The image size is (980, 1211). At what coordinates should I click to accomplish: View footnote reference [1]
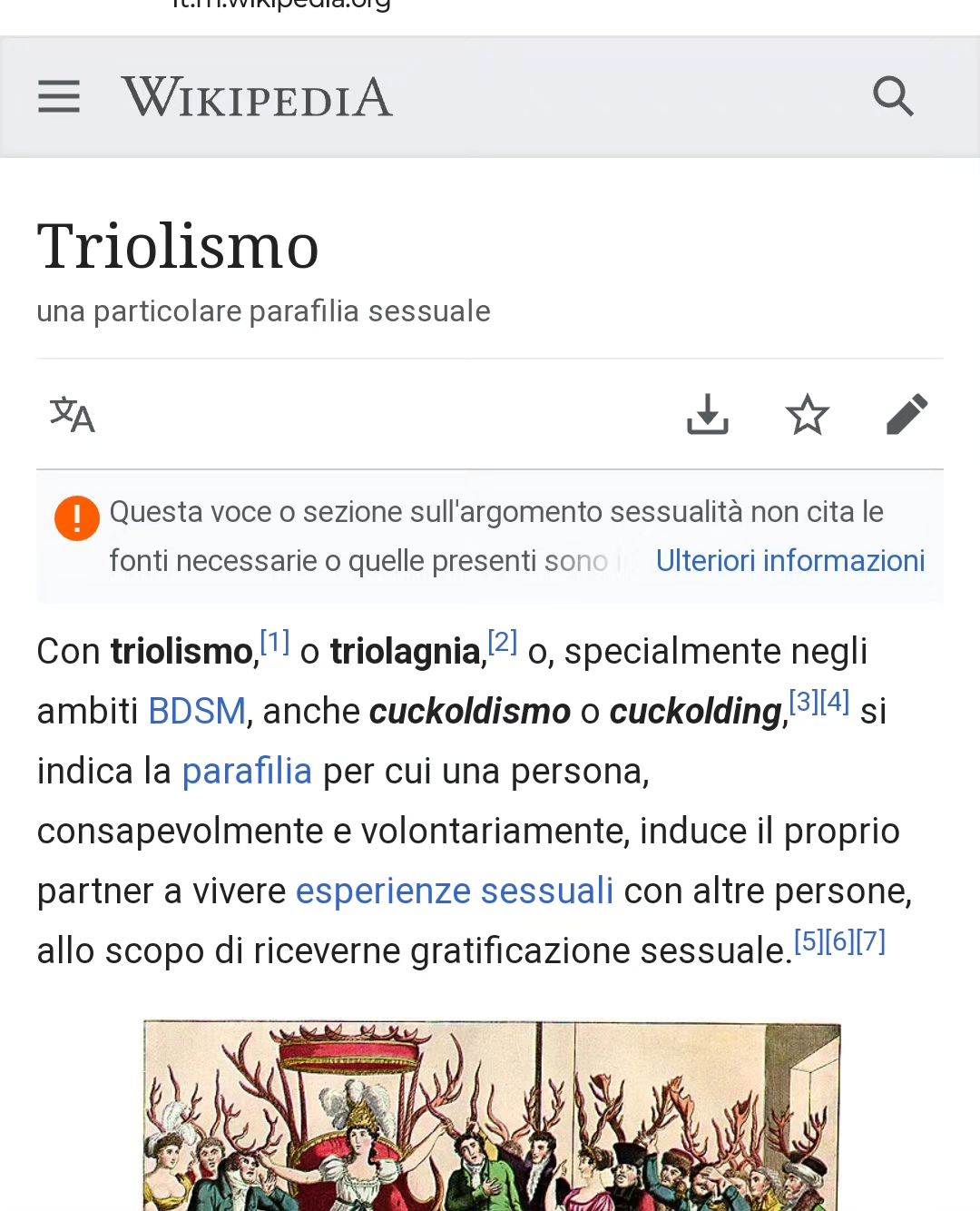coord(275,642)
